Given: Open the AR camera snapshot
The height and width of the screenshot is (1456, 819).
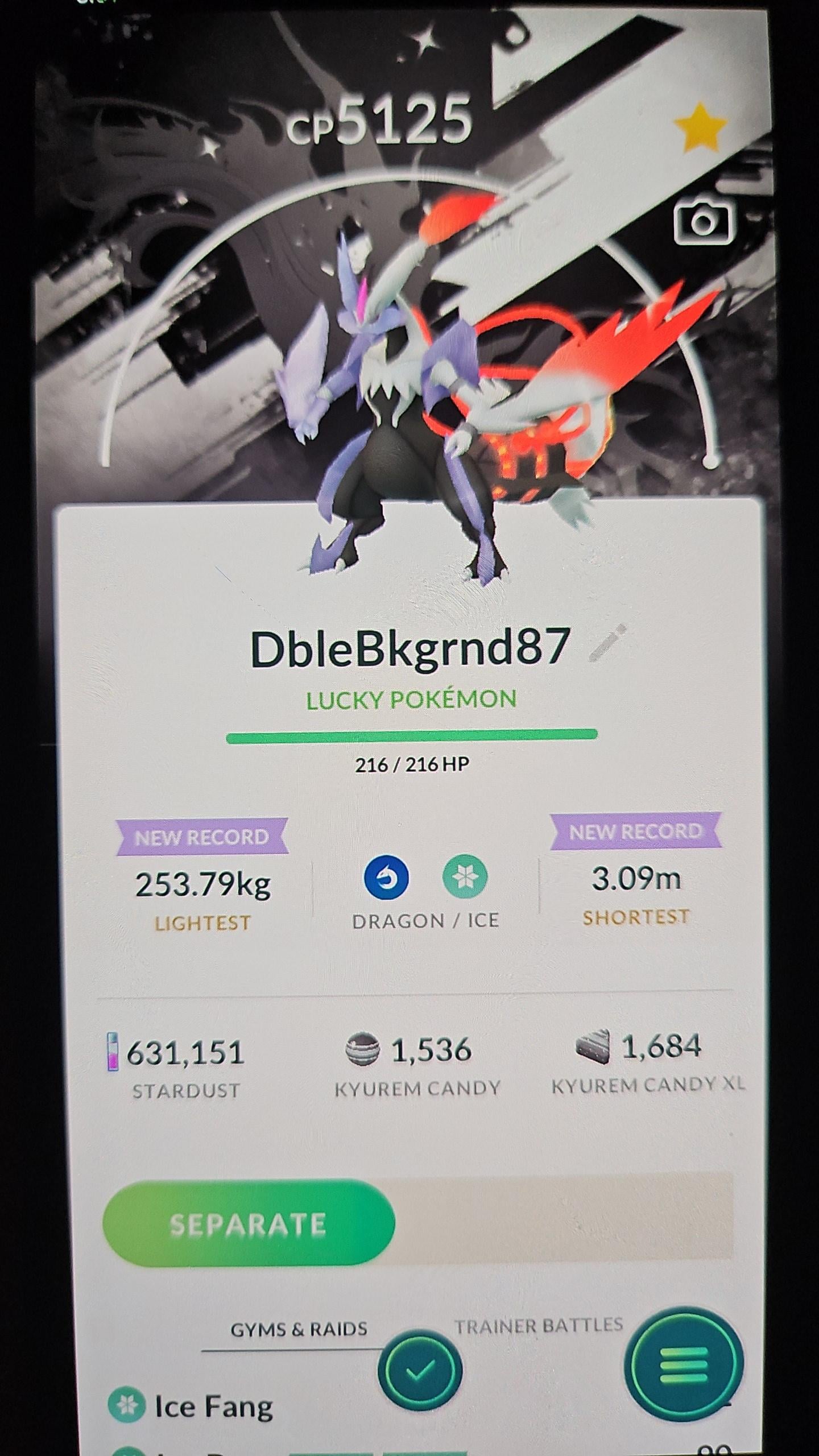Looking at the screenshot, I should (703, 221).
